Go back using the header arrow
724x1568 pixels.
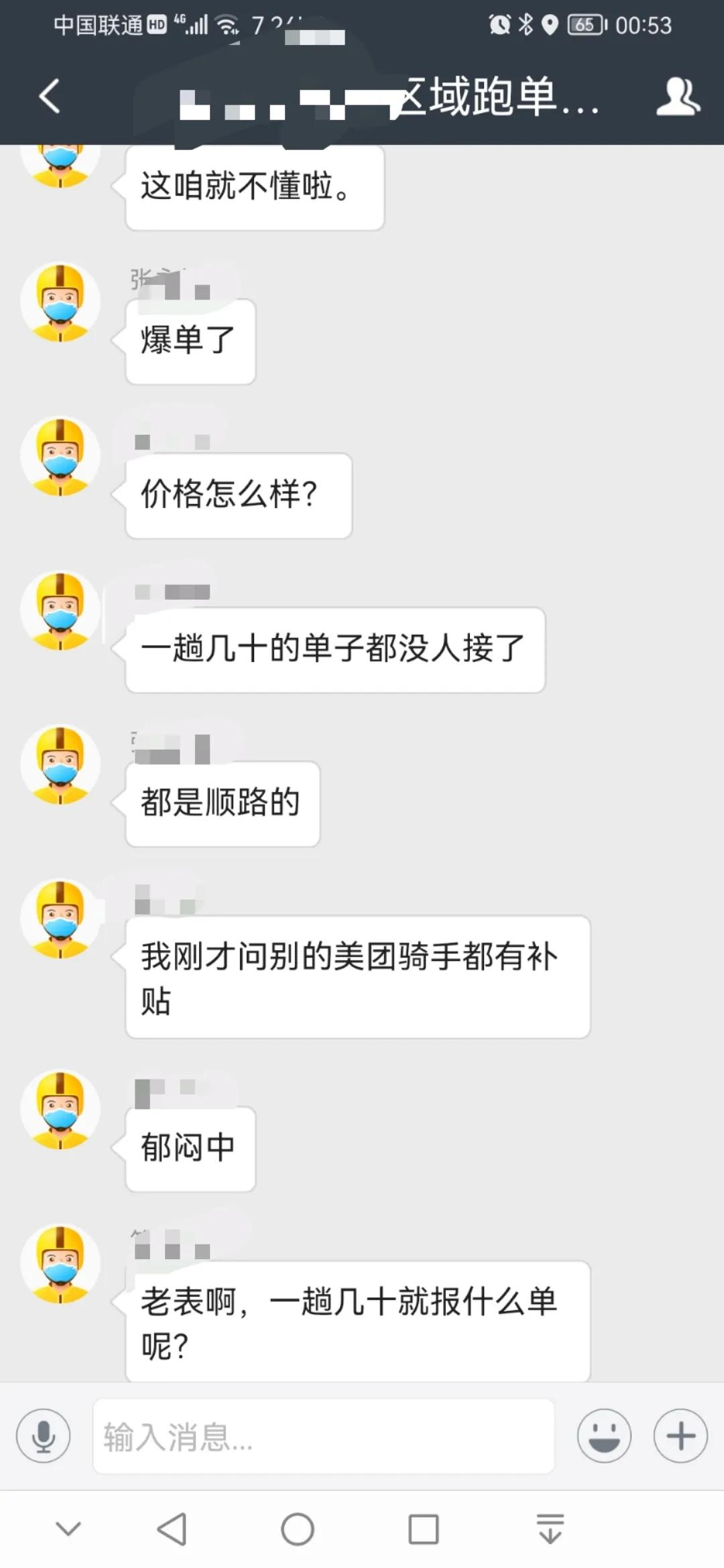49,96
